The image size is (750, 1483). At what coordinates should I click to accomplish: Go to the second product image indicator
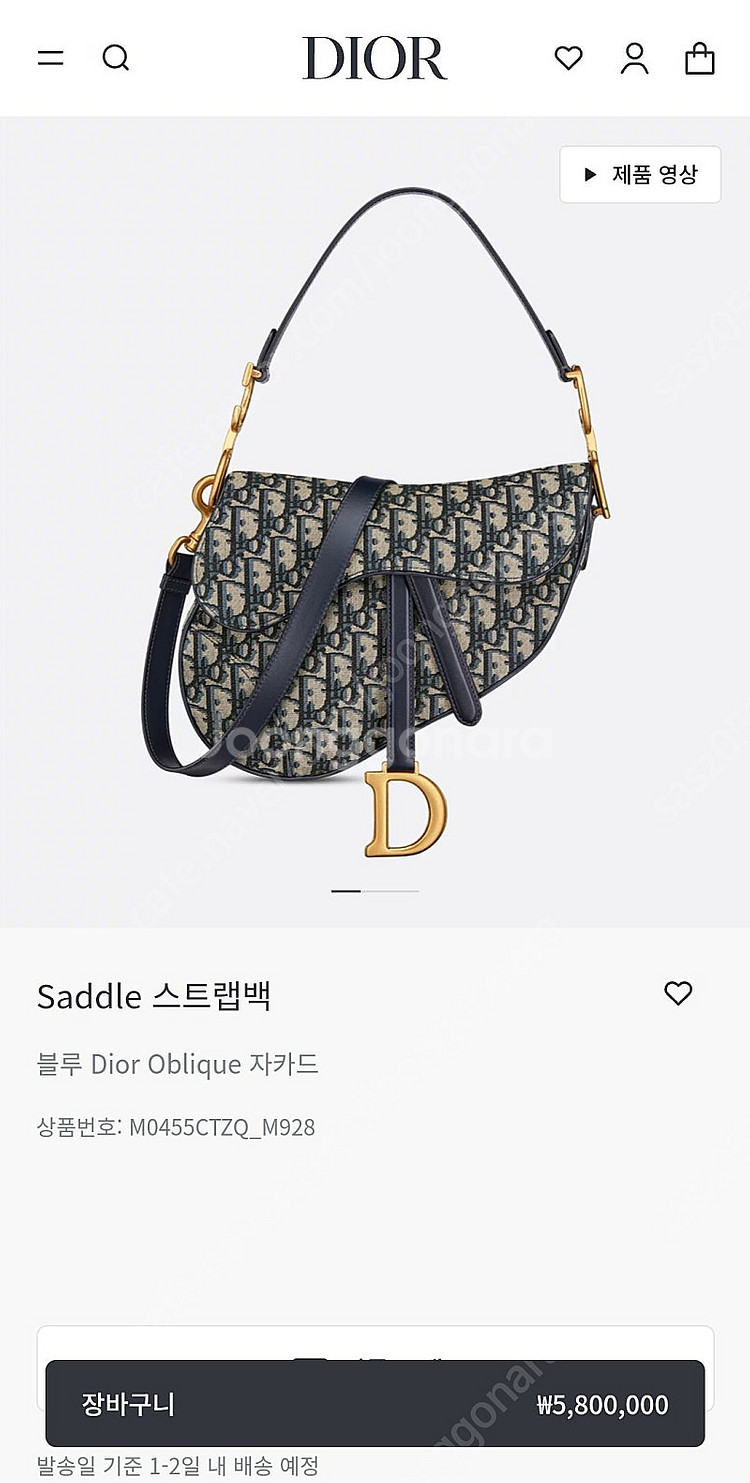(390, 890)
